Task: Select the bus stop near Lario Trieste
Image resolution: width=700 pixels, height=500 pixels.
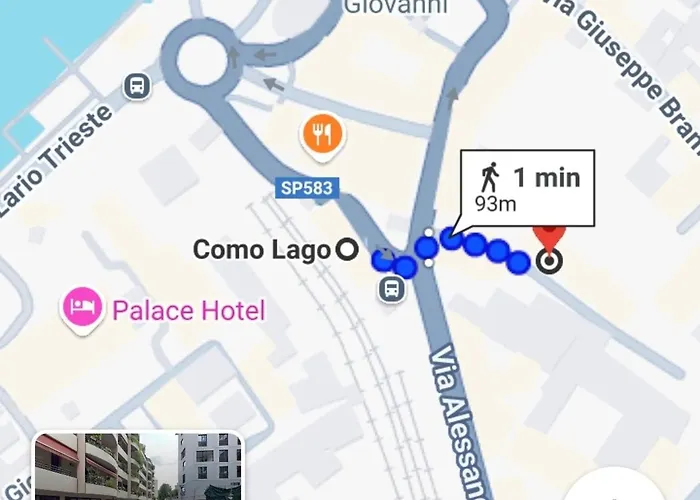Action: click(x=138, y=86)
